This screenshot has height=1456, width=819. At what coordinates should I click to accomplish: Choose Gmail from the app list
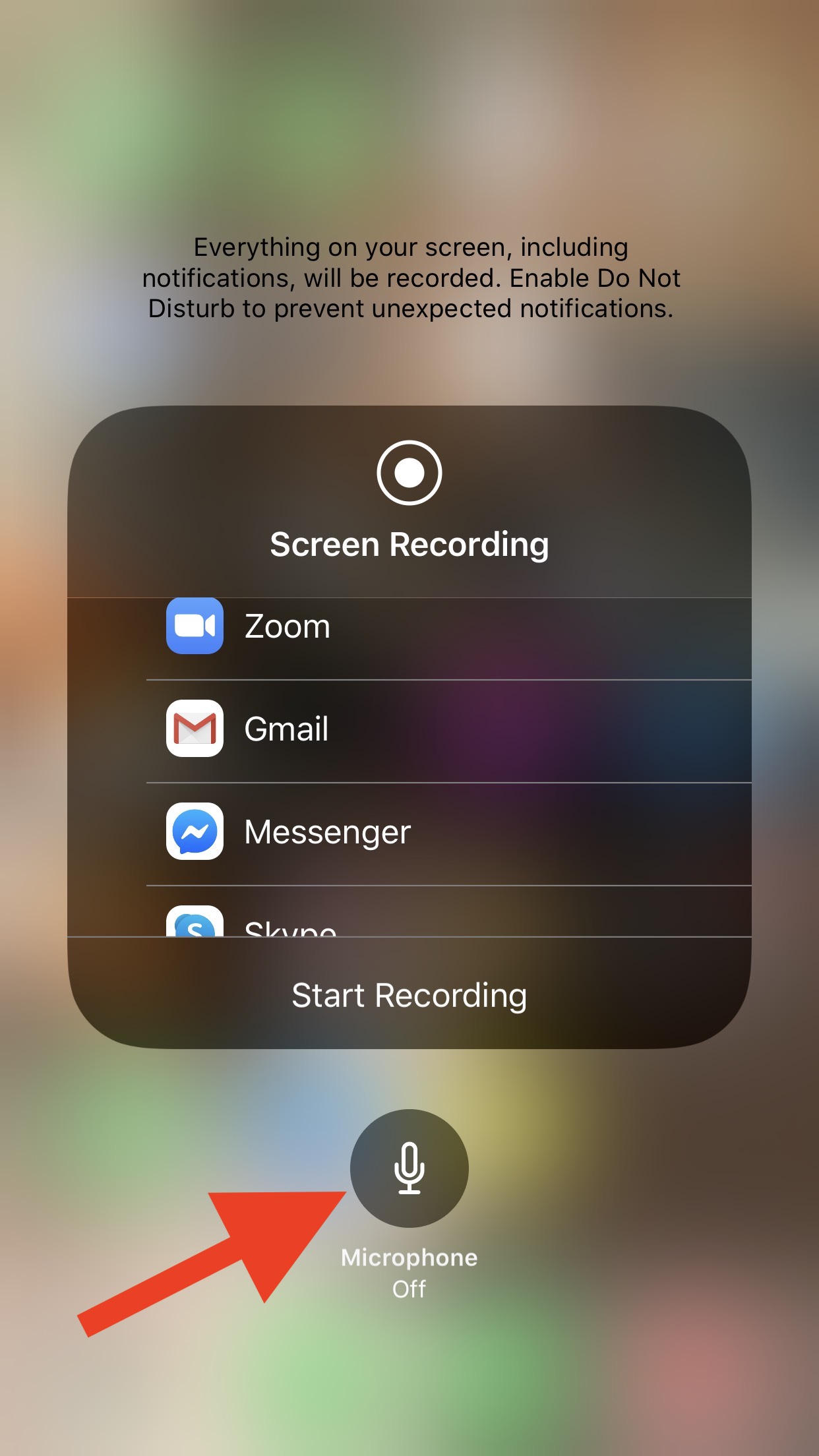point(409,729)
